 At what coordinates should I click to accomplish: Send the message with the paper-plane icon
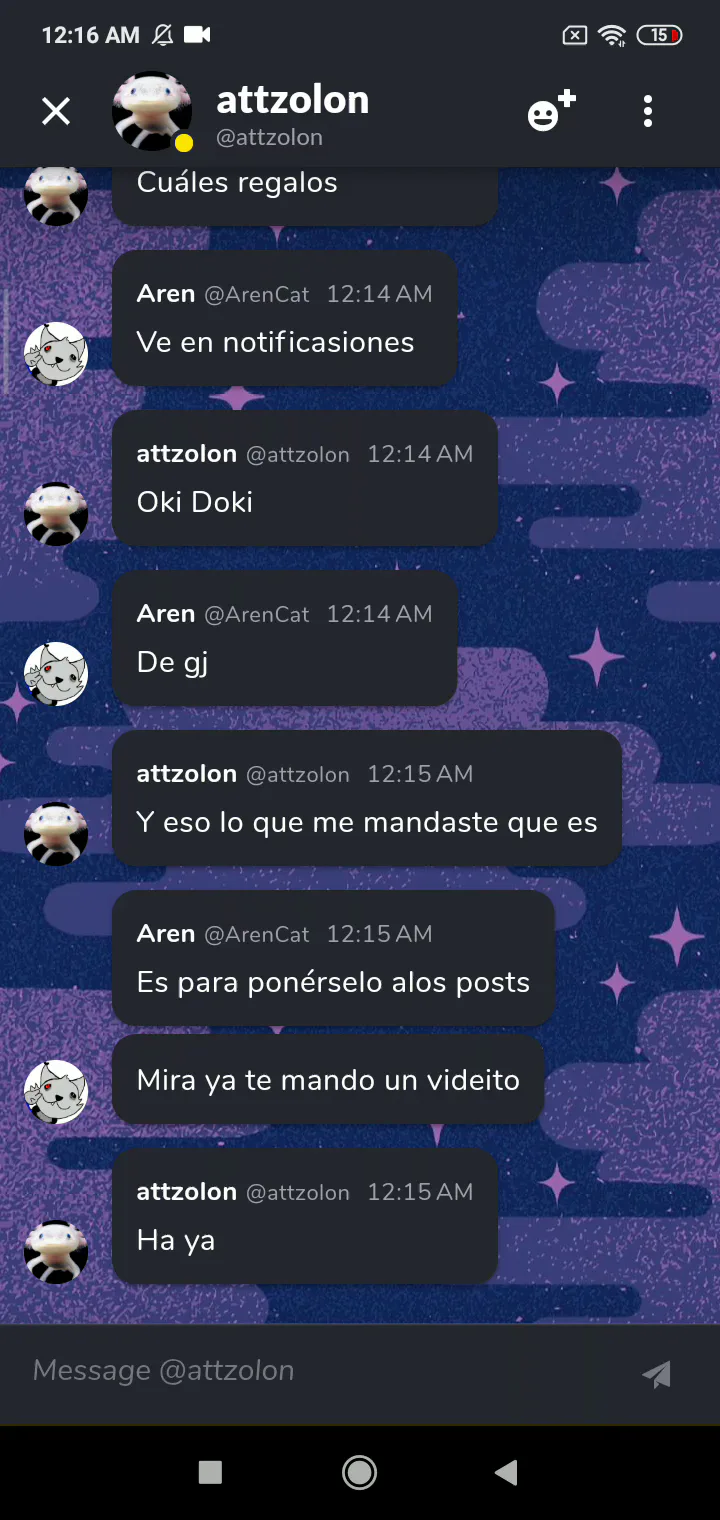click(656, 1374)
